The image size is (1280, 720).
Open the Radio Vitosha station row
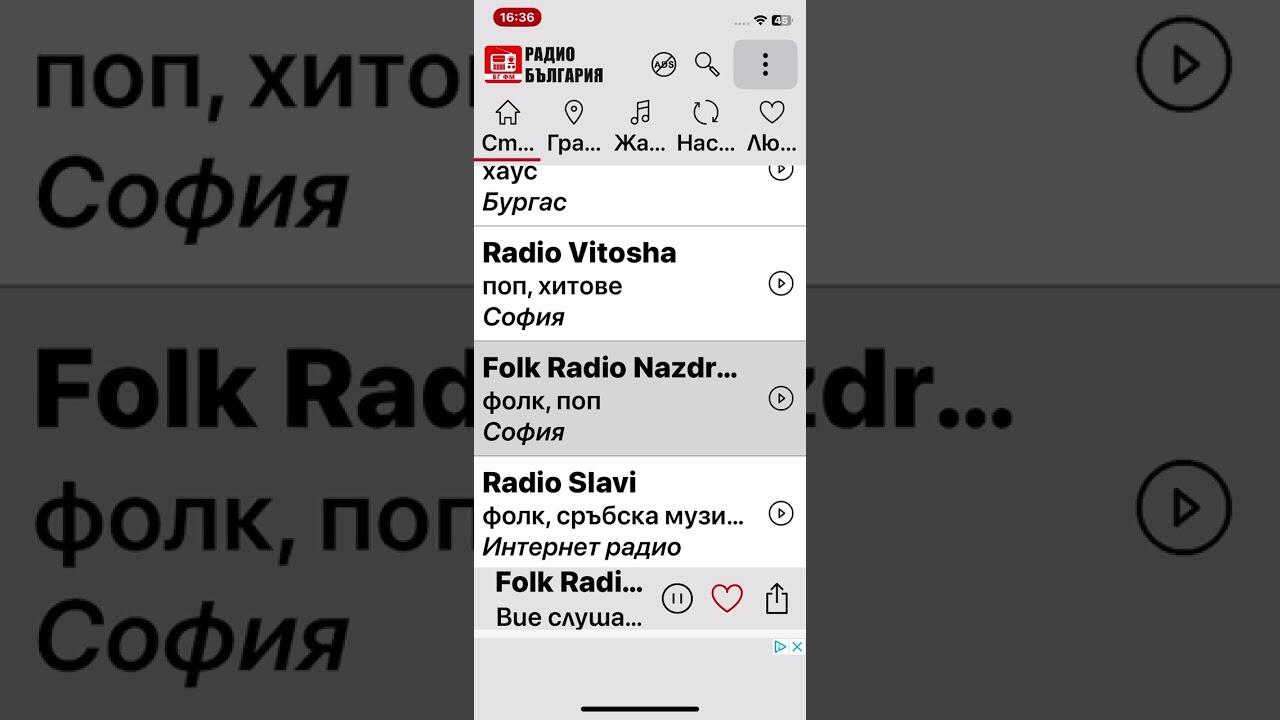(x=610, y=284)
